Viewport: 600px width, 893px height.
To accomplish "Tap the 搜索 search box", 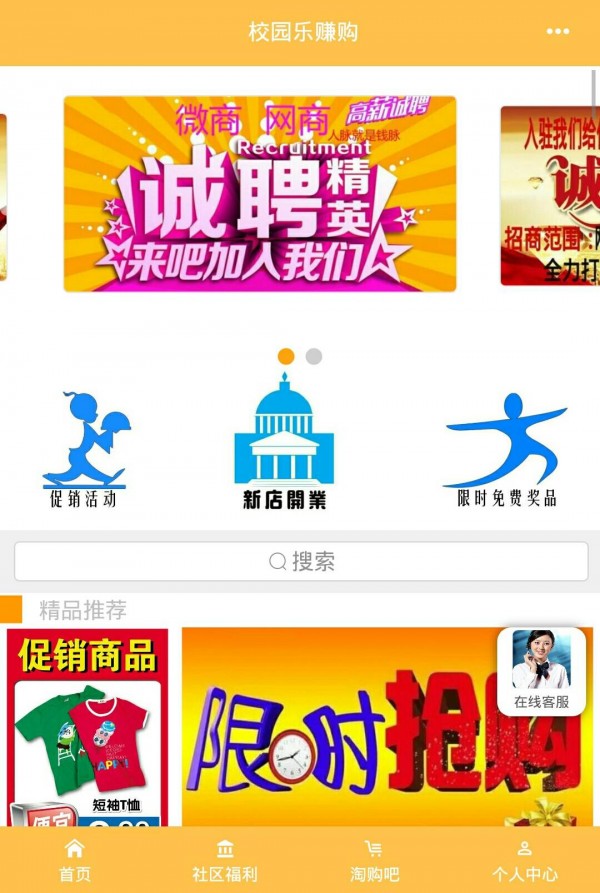I will 301,562.
